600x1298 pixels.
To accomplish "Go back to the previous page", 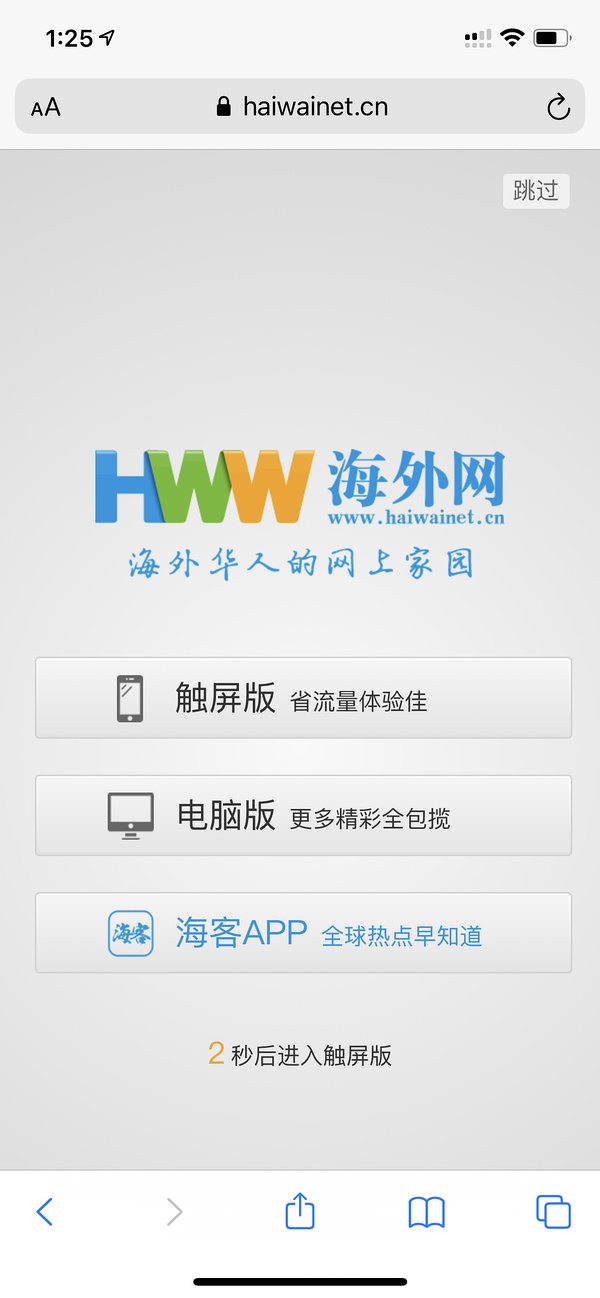I will (x=44, y=1212).
